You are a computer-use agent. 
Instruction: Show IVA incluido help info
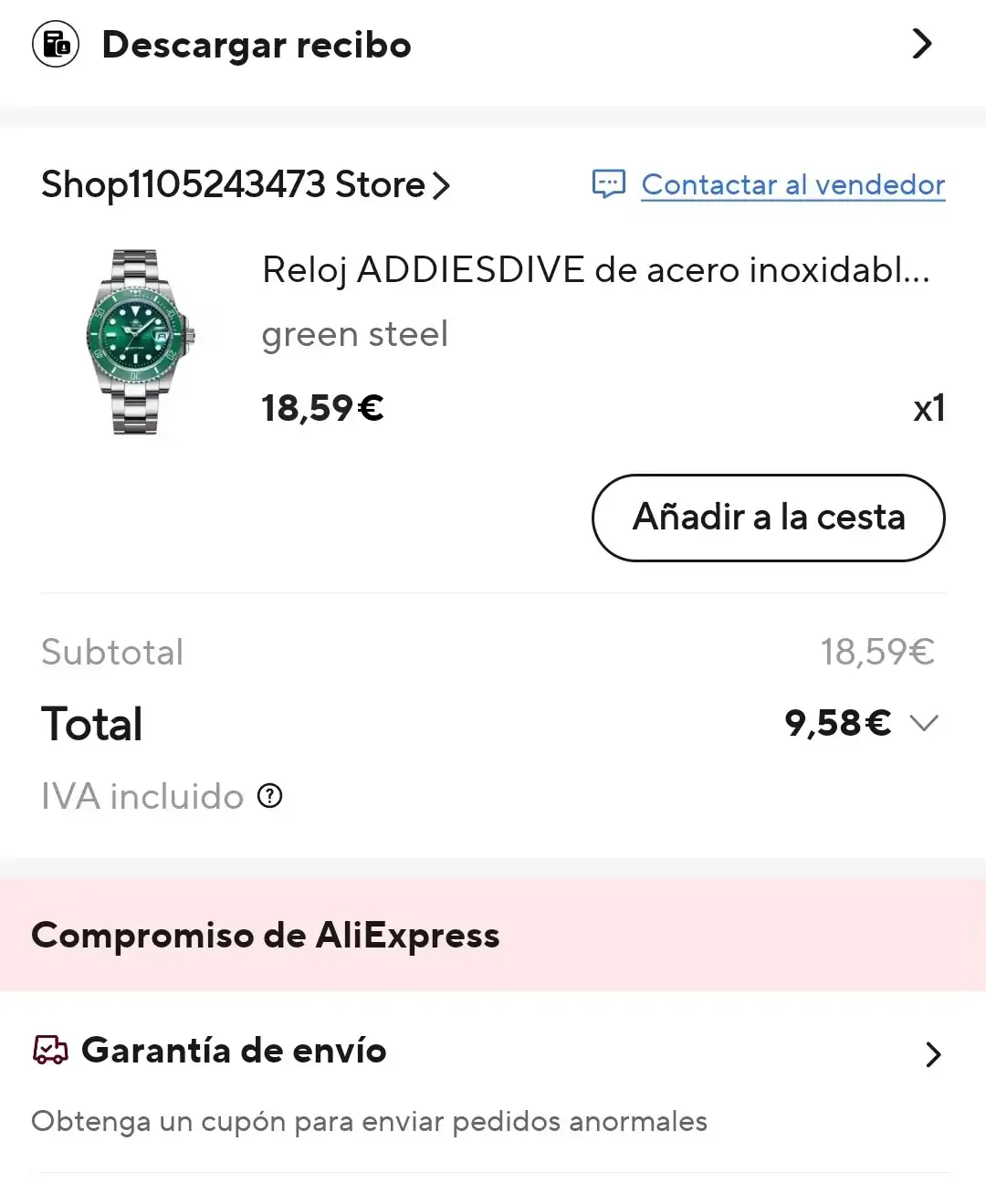(270, 797)
